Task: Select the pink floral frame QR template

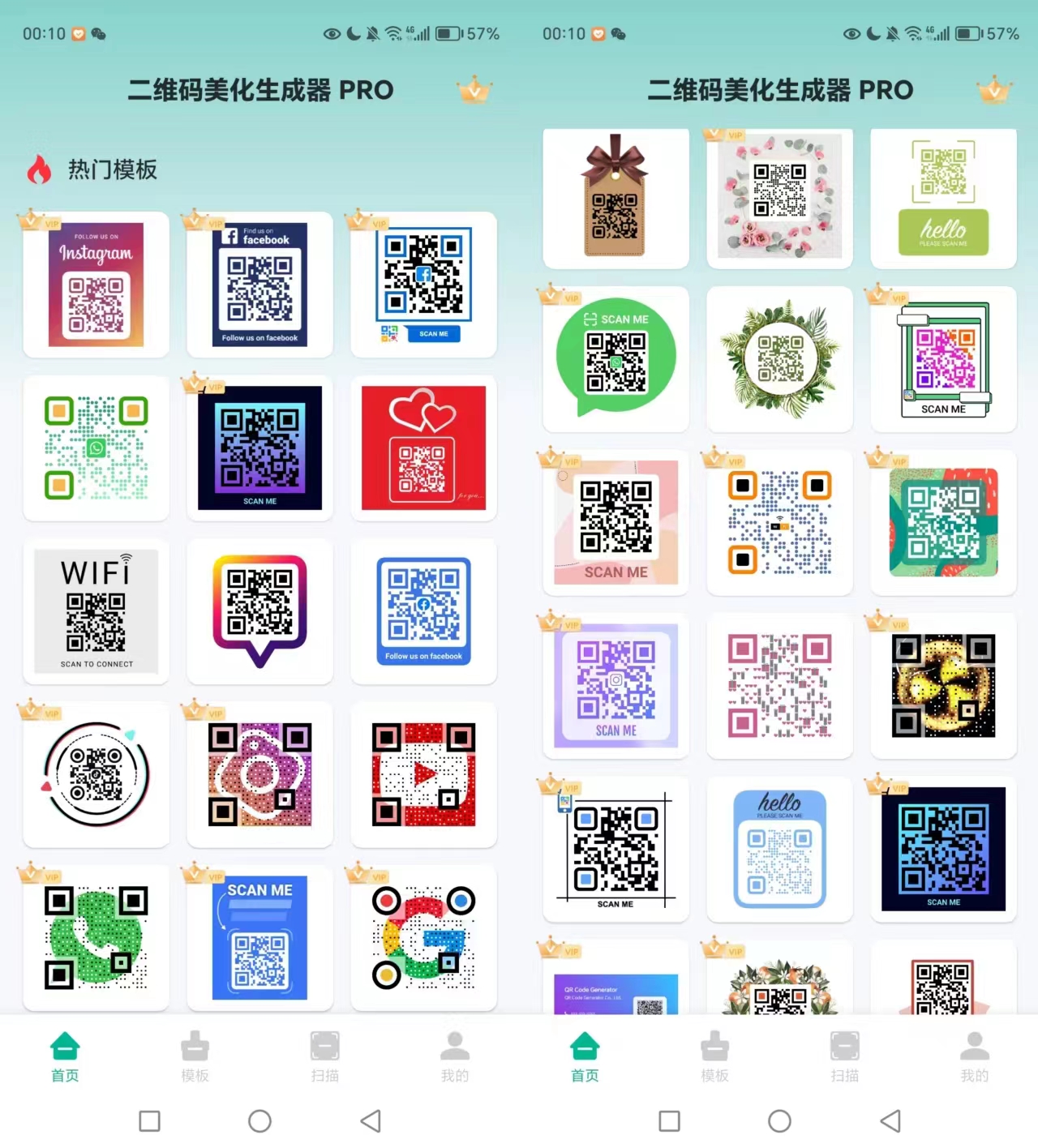Action: pos(779,197)
